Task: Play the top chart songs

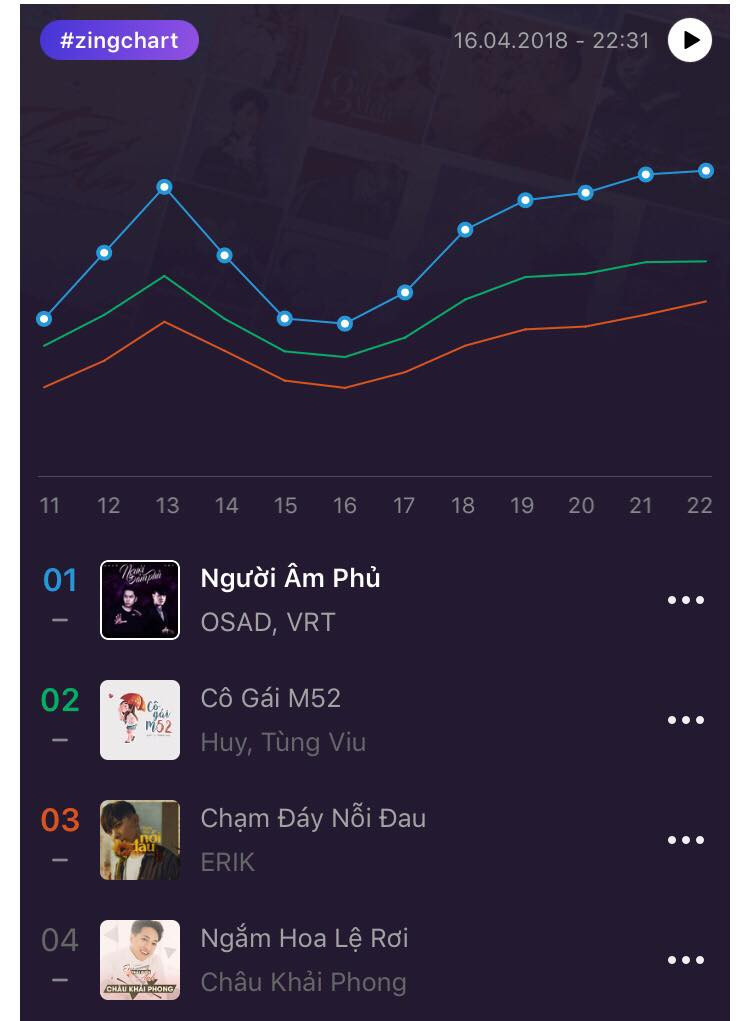Action: [x=689, y=42]
